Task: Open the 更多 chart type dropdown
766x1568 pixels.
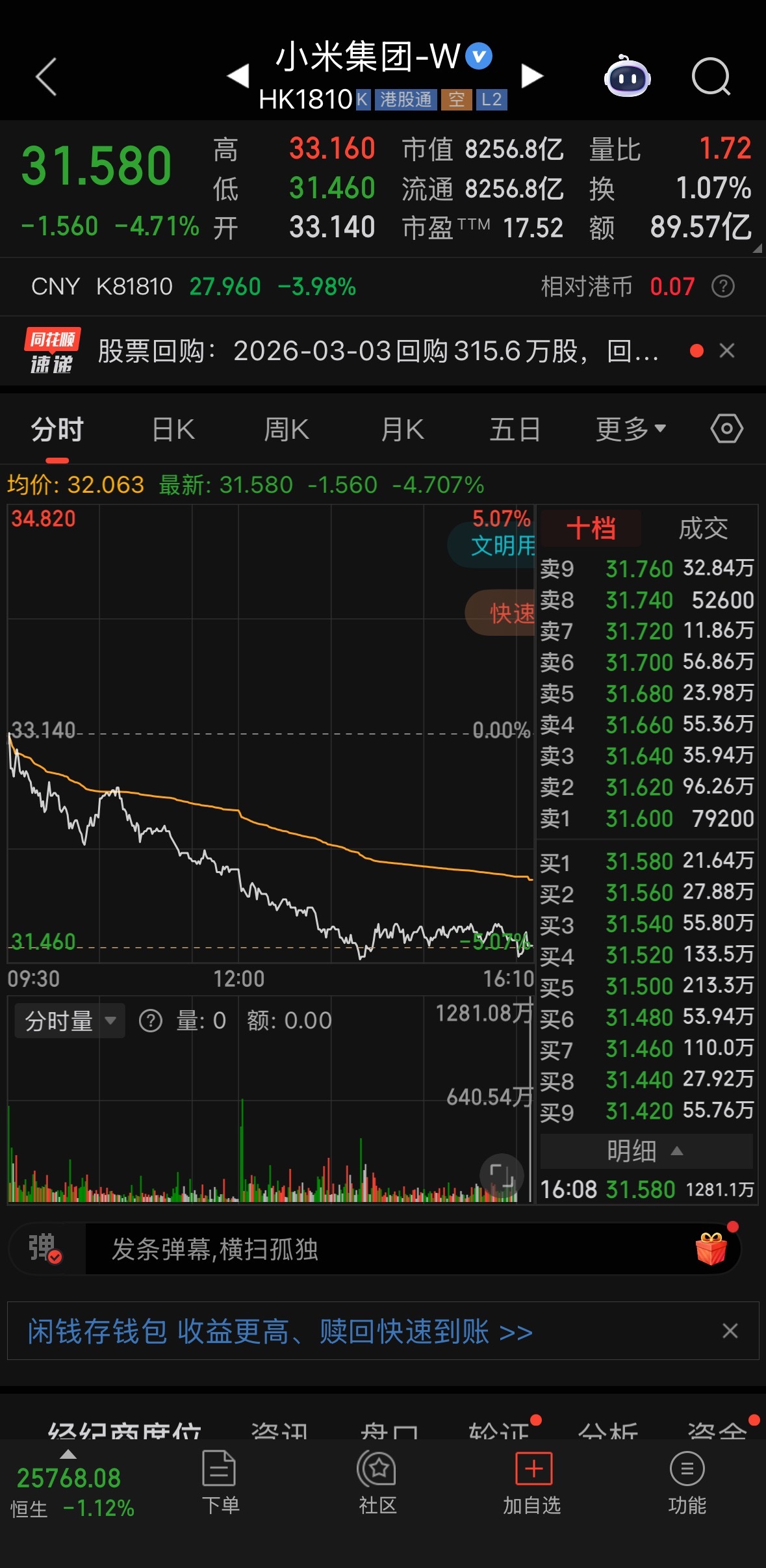Action: click(x=628, y=428)
